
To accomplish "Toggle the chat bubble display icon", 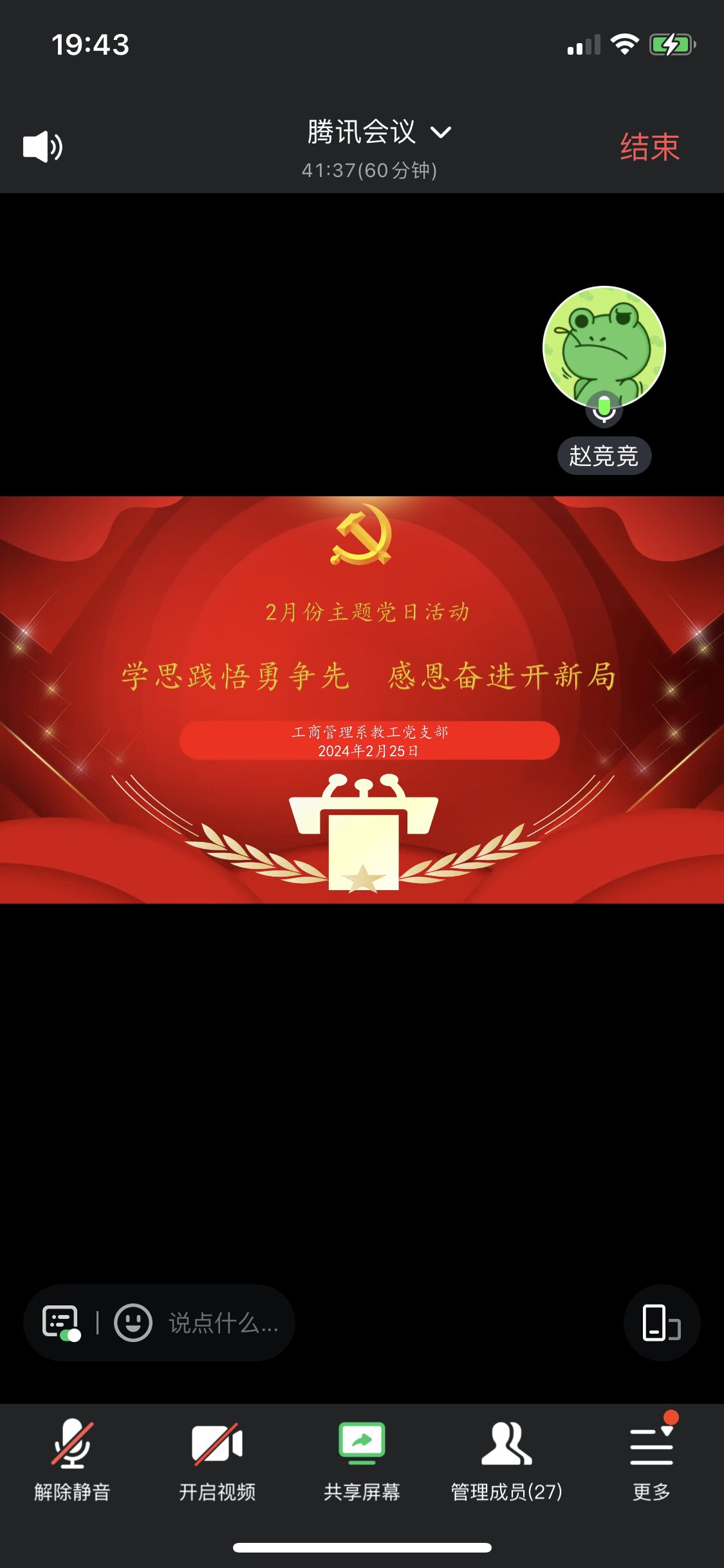I will point(61,1323).
